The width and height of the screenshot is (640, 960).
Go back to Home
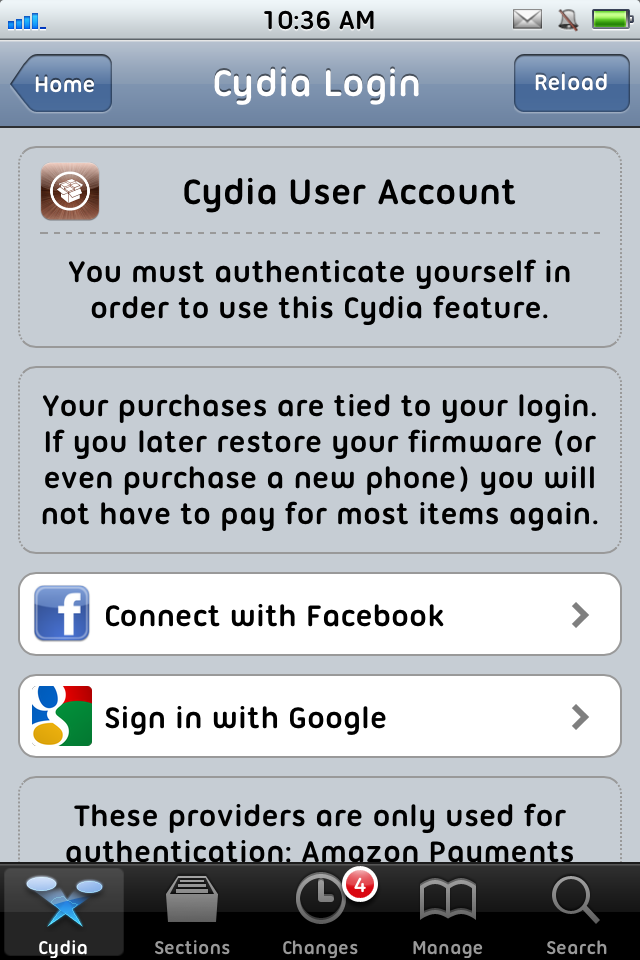coord(62,84)
